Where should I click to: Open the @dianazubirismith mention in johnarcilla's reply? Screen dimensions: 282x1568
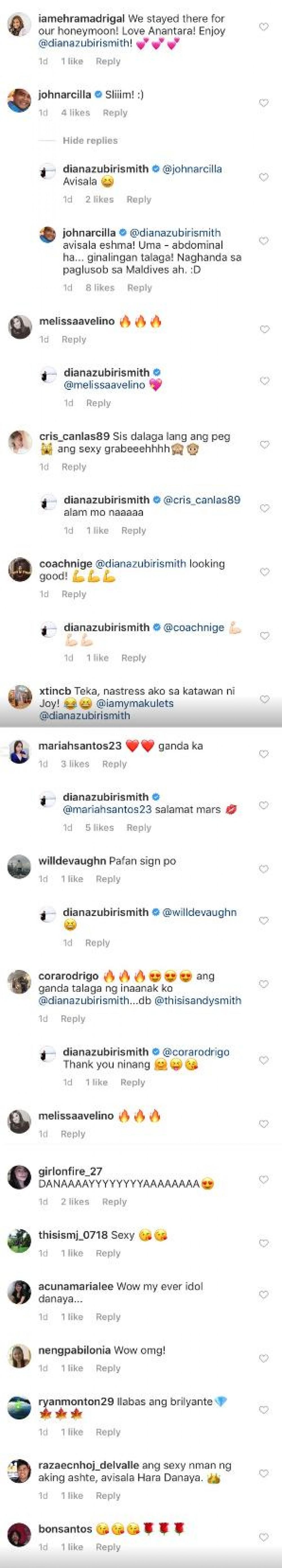[x=175, y=233]
